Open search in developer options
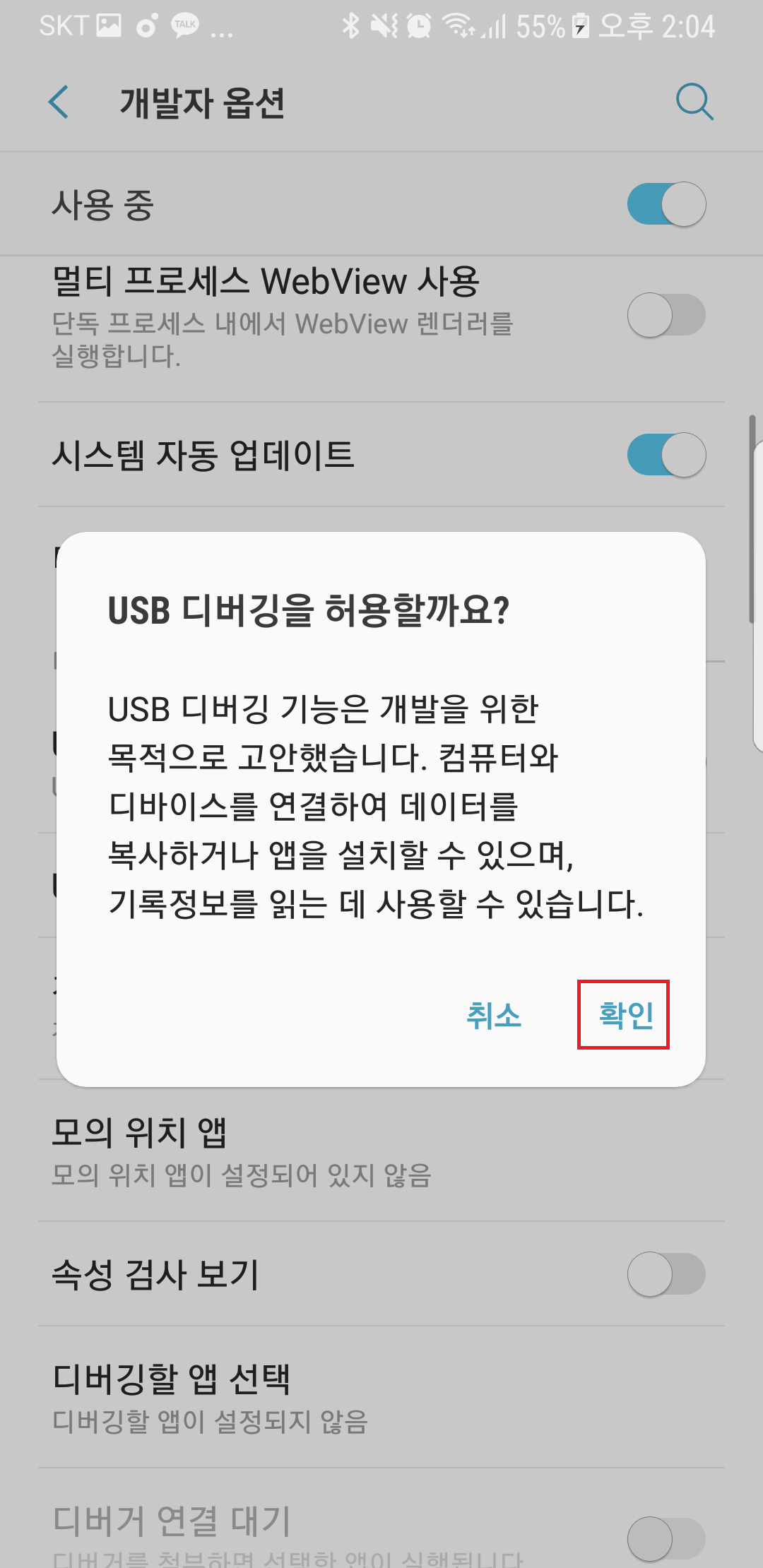The image size is (763, 1568). pyautogui.click(x=694, y=102)
